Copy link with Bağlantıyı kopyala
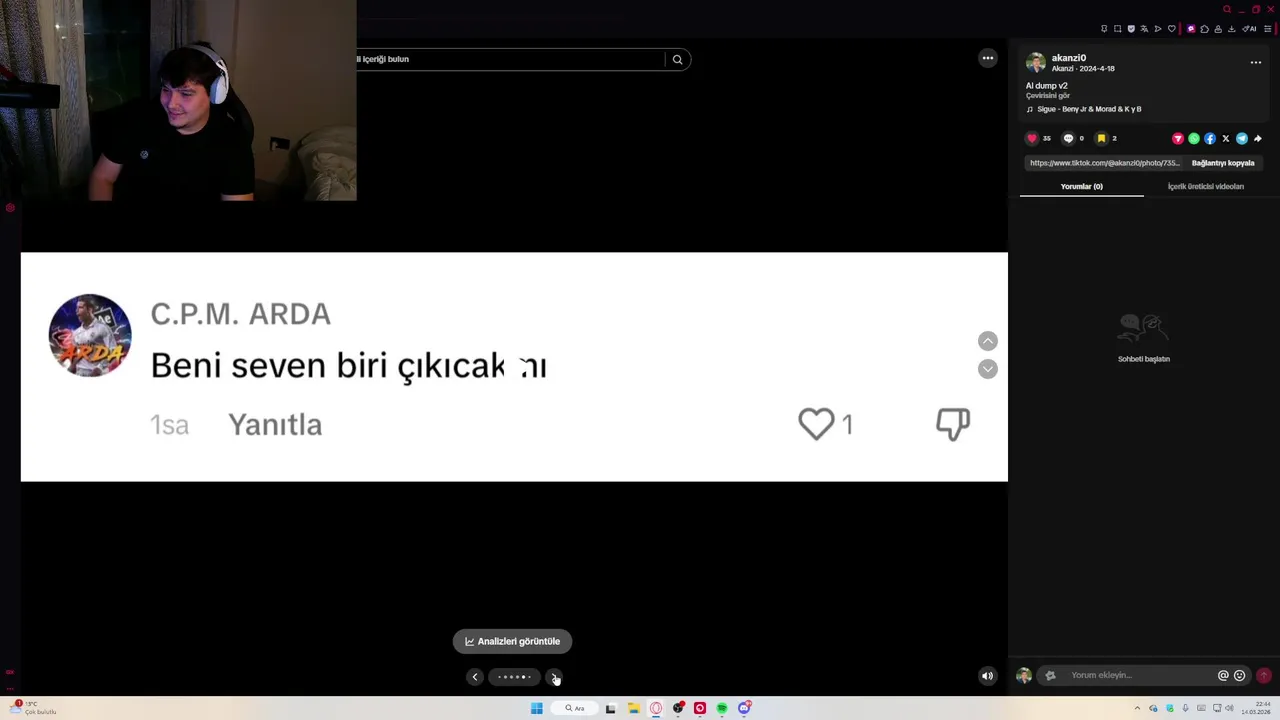 coord(1222,163)
